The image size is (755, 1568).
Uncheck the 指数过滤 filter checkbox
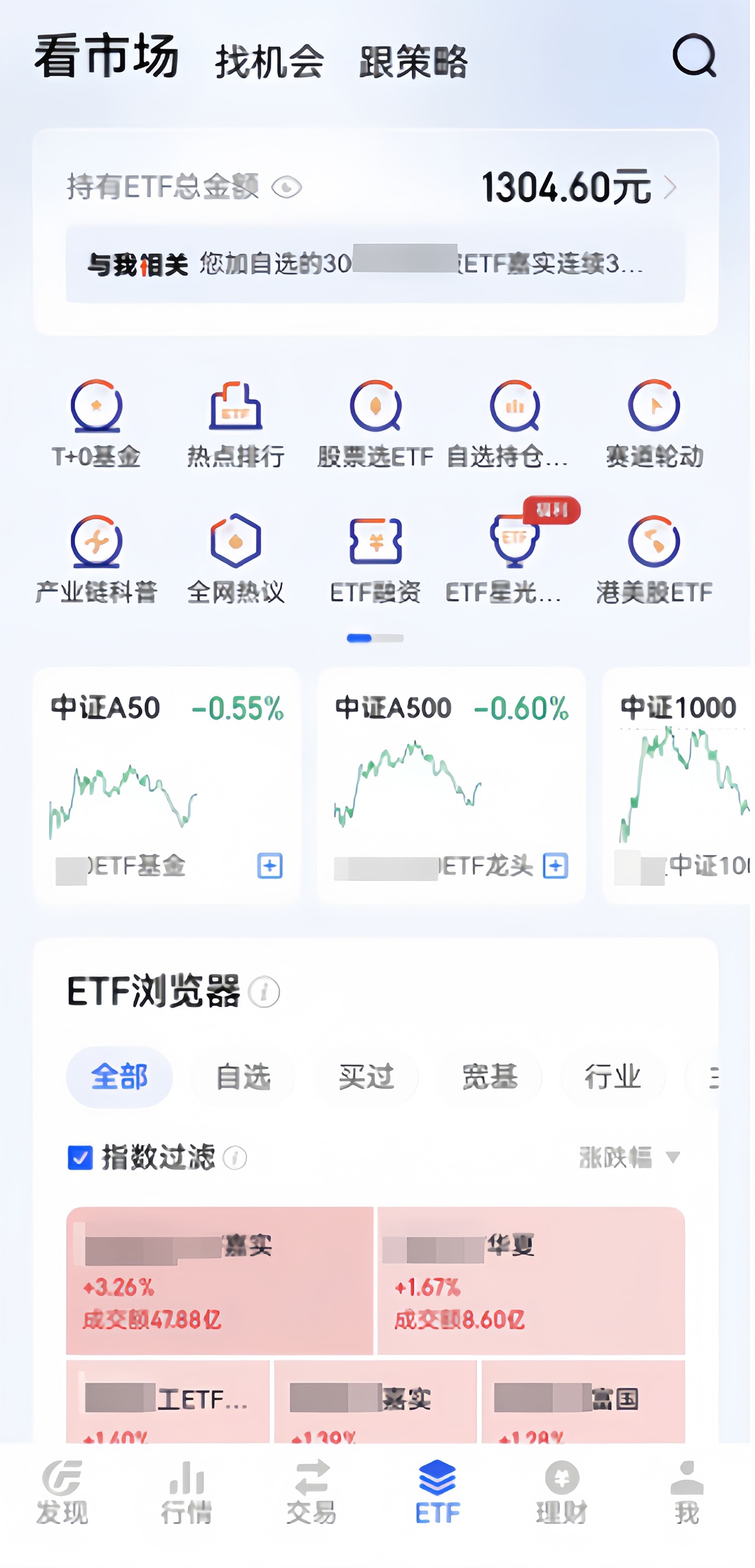(80, 1158)
